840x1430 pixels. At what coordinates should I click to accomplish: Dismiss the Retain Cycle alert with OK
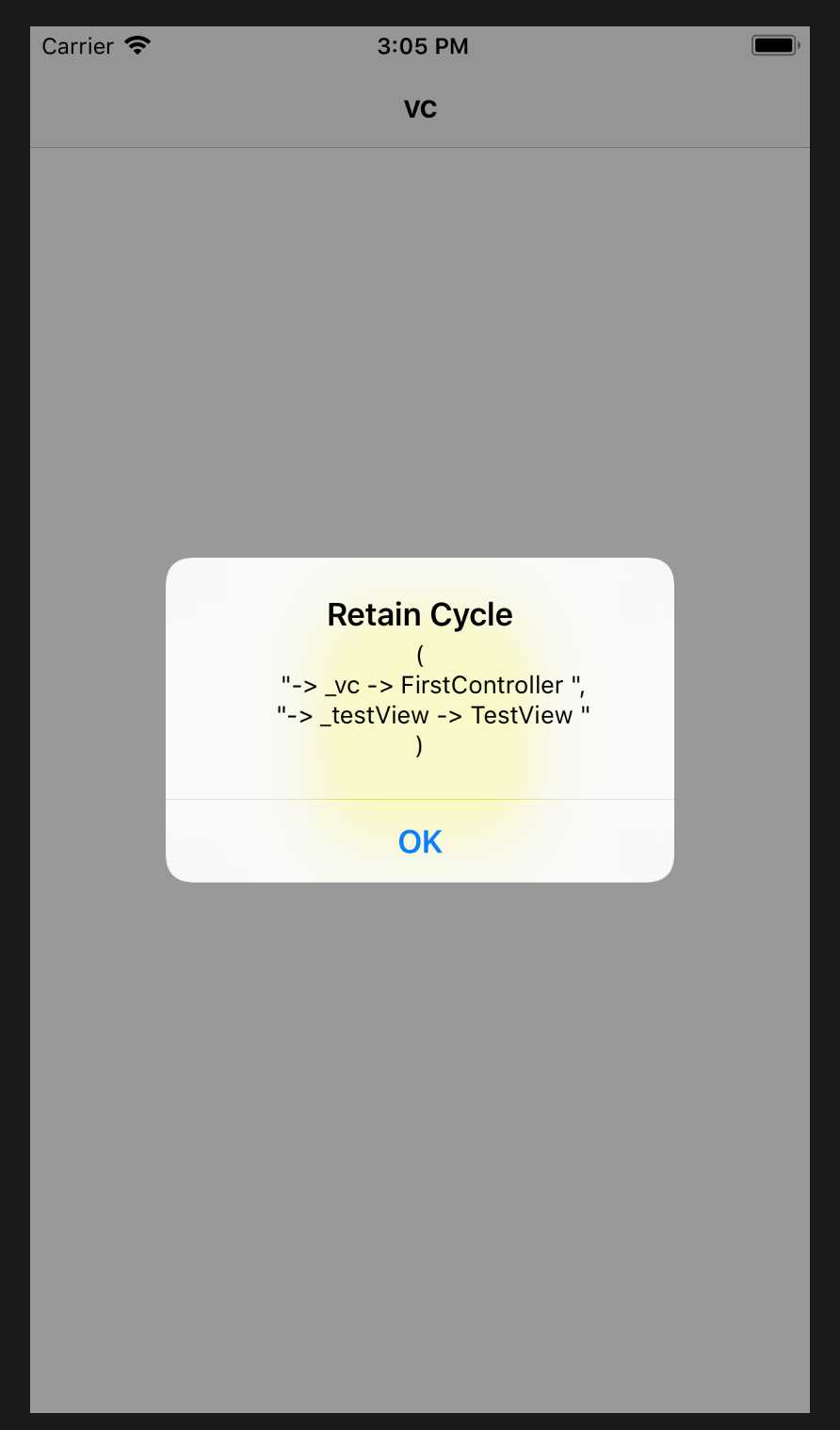[x=420, y=841]
